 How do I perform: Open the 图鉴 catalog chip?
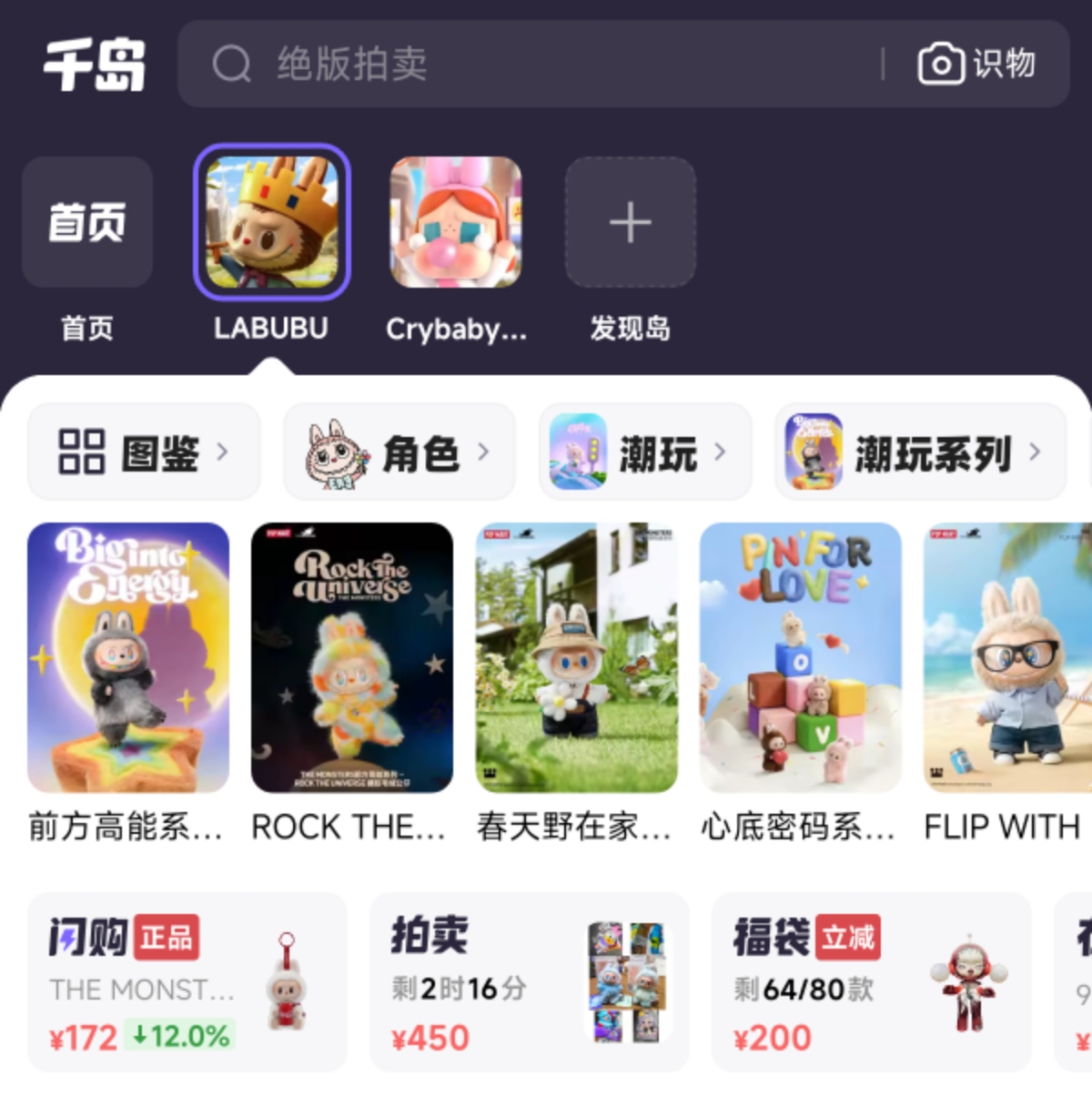(x=144, y=452)
